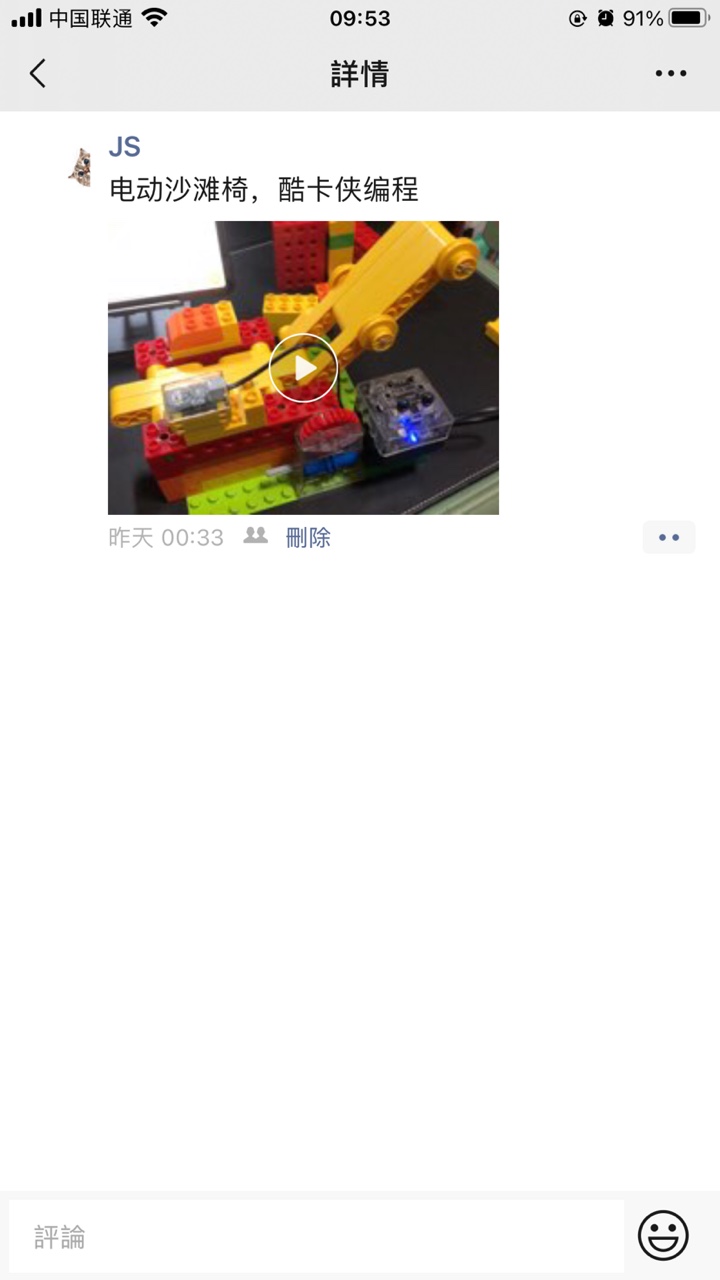Go back from the 詳情 page
This screenshot has width=720, height=1280.
[37, 73]
